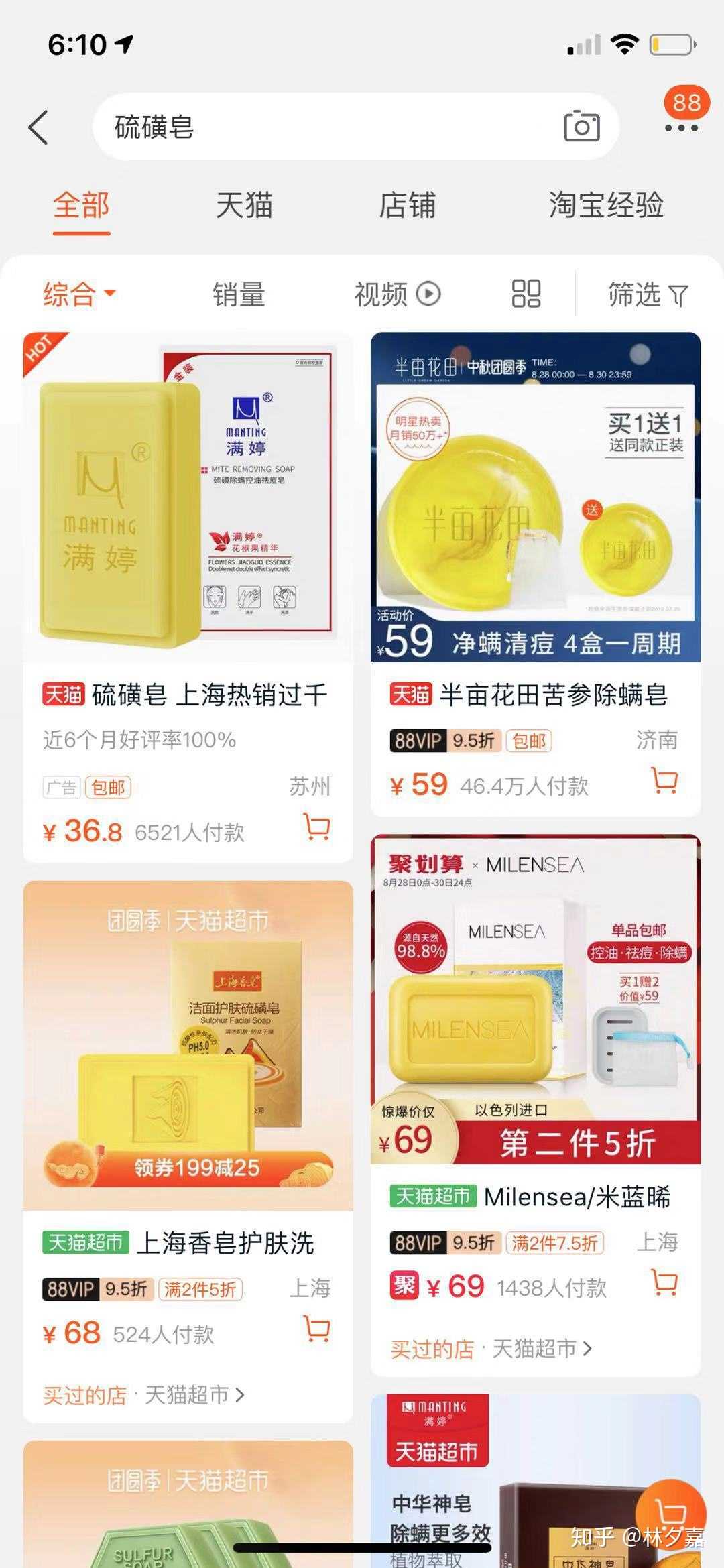Expand the 综合 sort dropdown
The width and height of the screenshot is (724, 1568).
[x=79, y=294]
